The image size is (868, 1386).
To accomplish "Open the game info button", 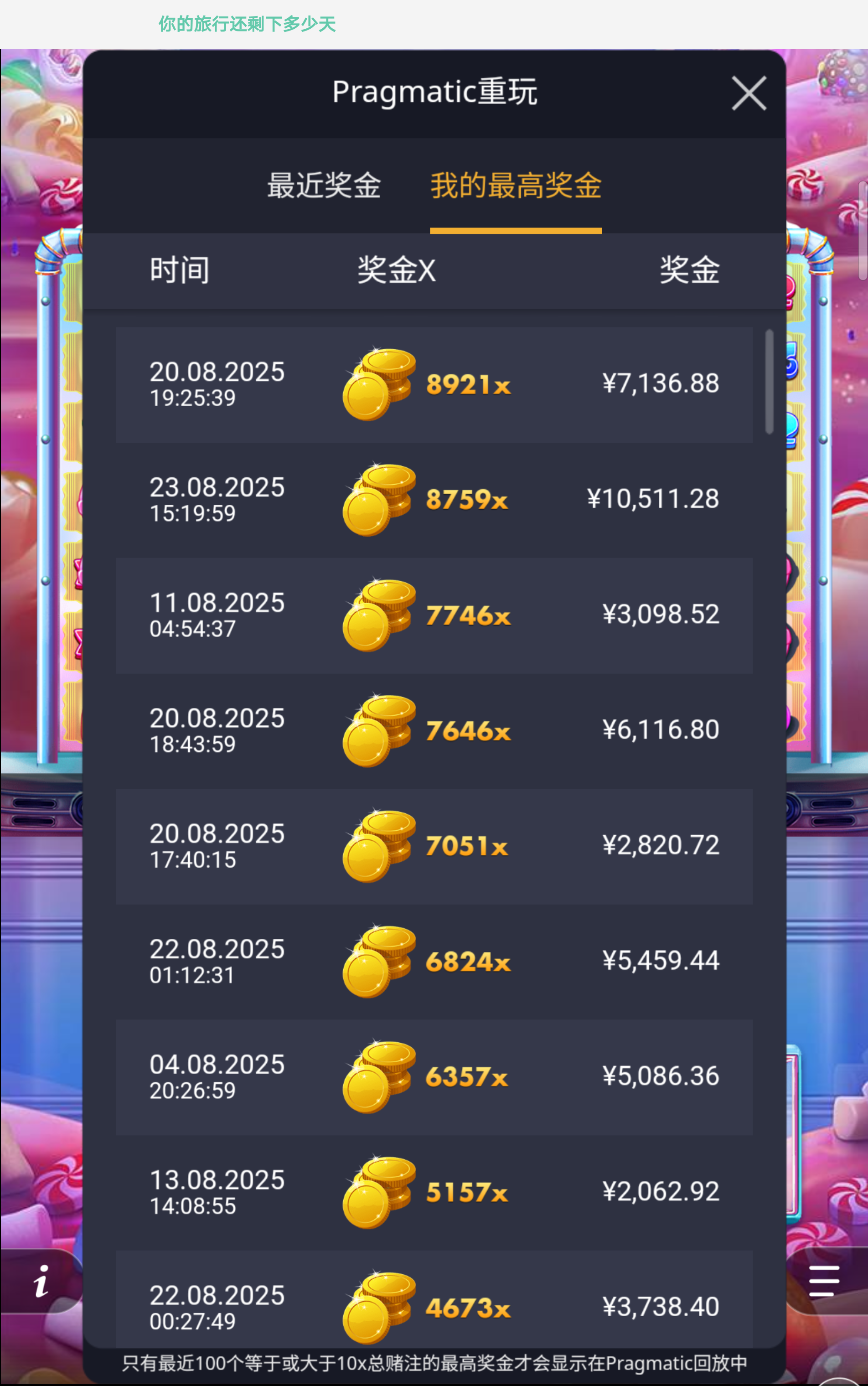I will click(40, 1282).
